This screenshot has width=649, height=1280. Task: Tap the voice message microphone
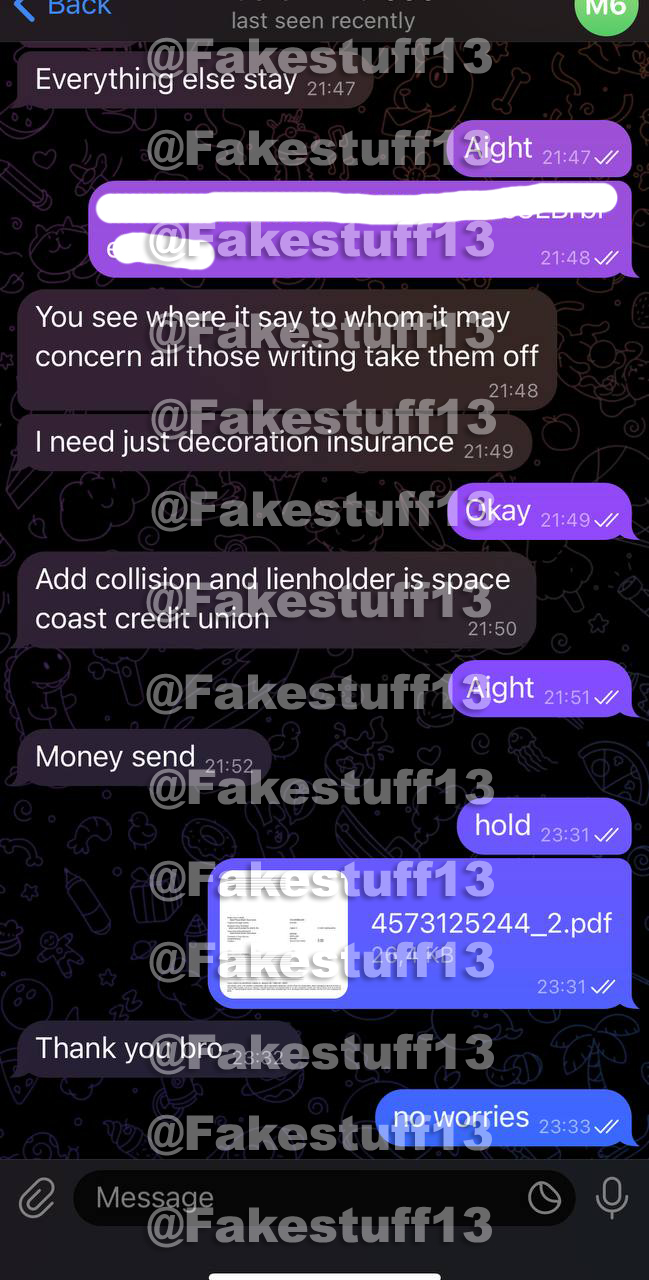point(611,1197)
